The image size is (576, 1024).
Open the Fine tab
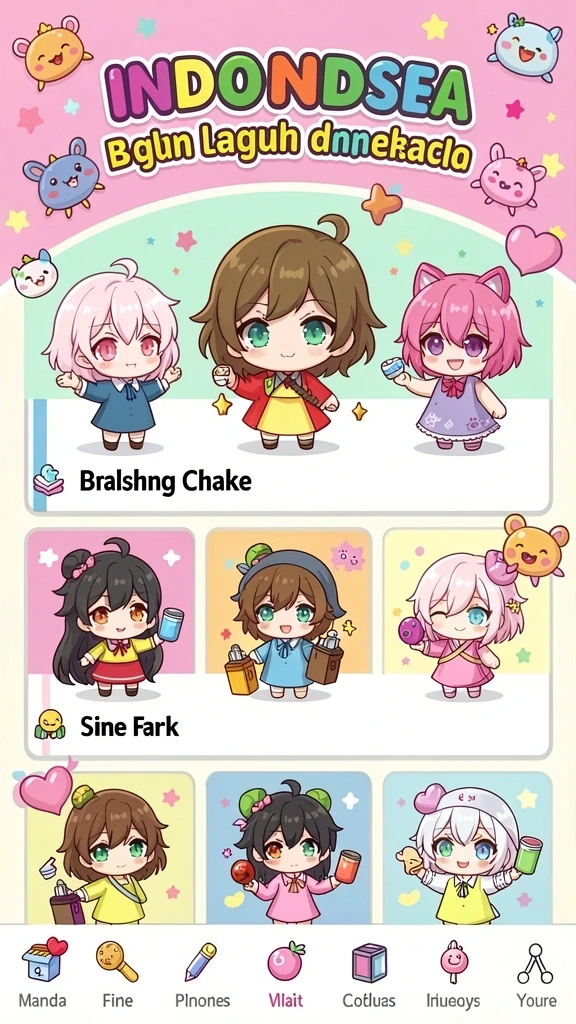(118, 974)
